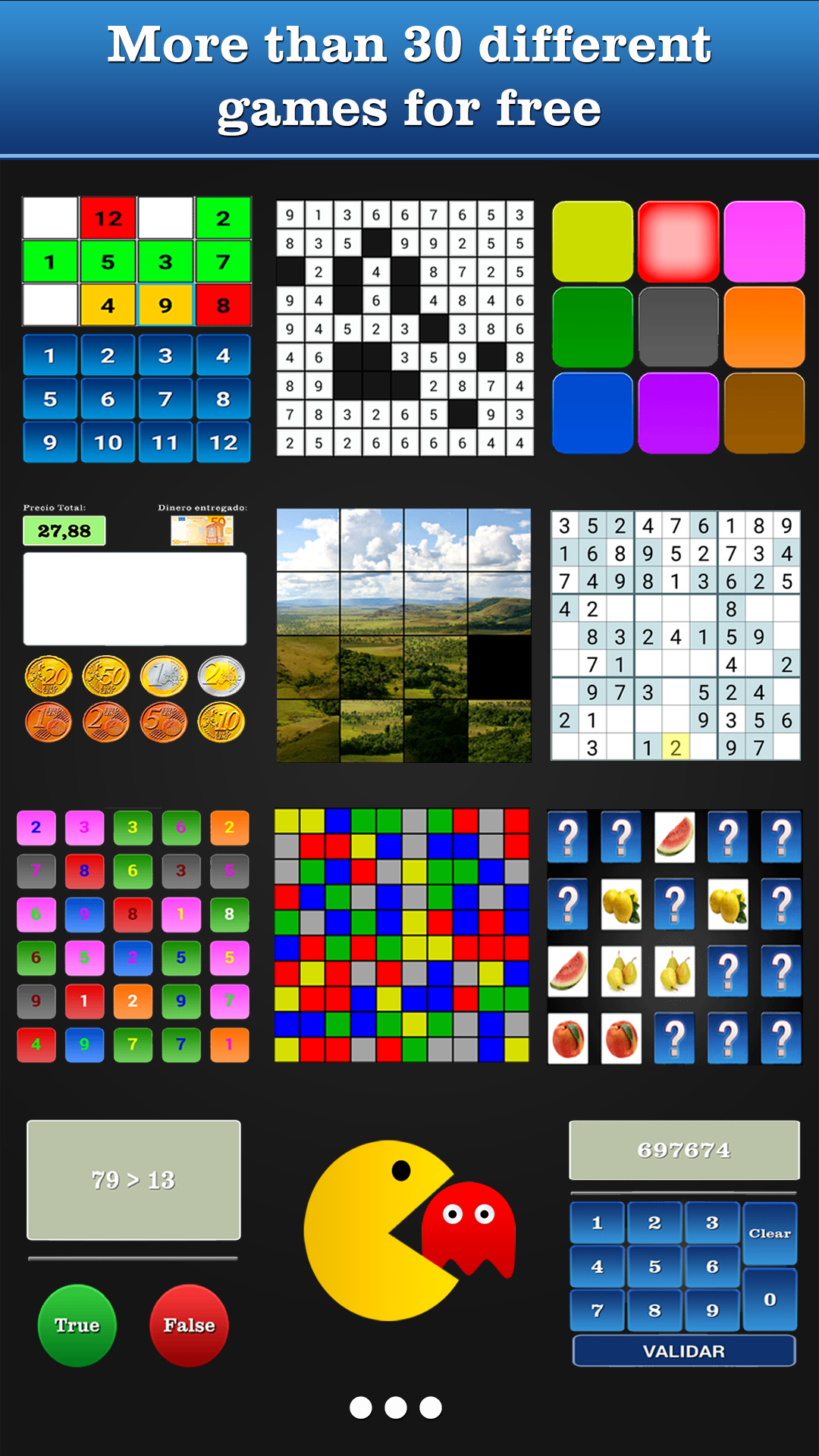Image resolution: width=819 pixels, height=1456 pixels.
Task: Click the 697674 number display field
Action: pos(682,1150)
